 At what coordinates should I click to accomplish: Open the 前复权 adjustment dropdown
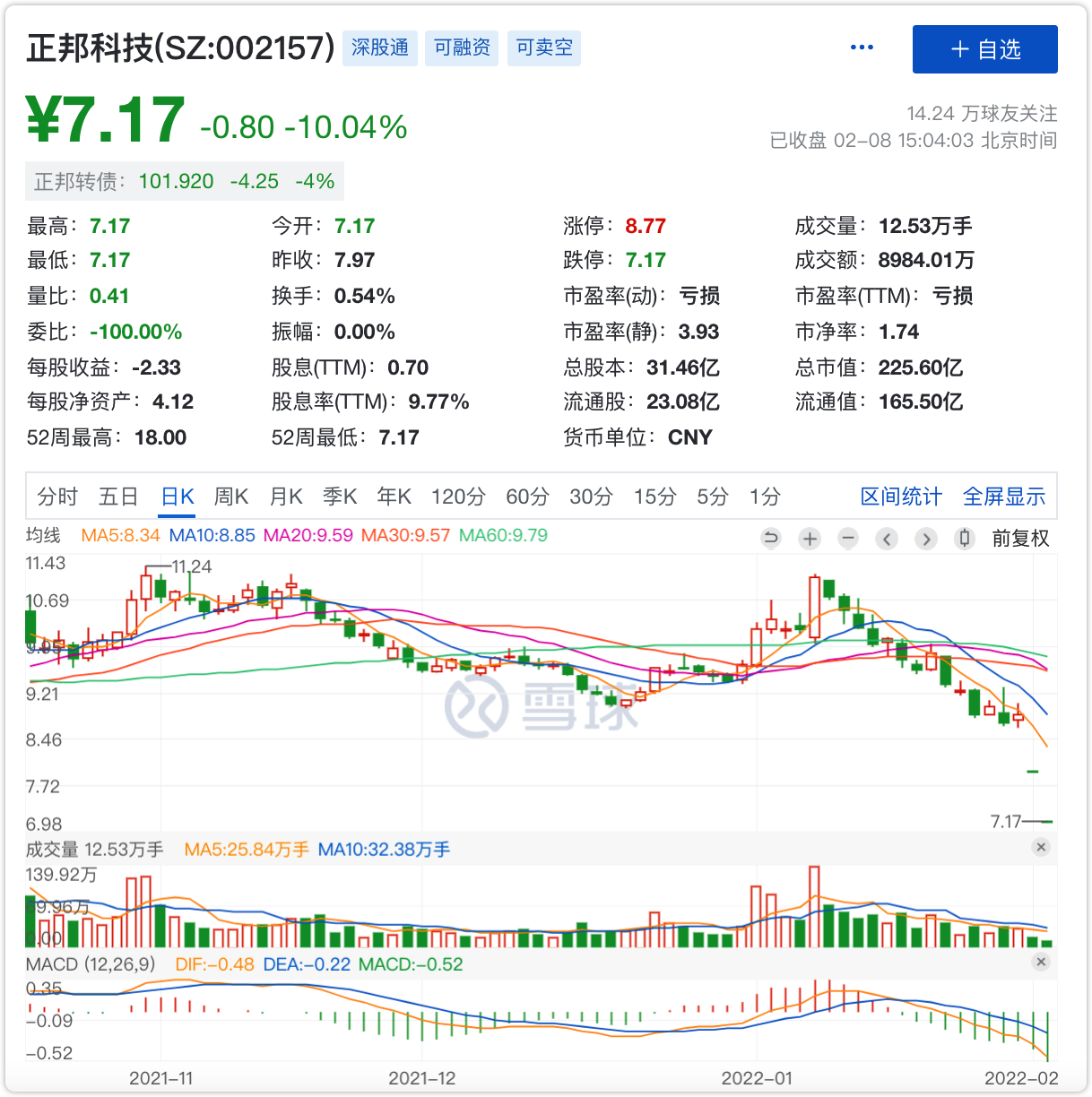click(x=1020, y=539)
